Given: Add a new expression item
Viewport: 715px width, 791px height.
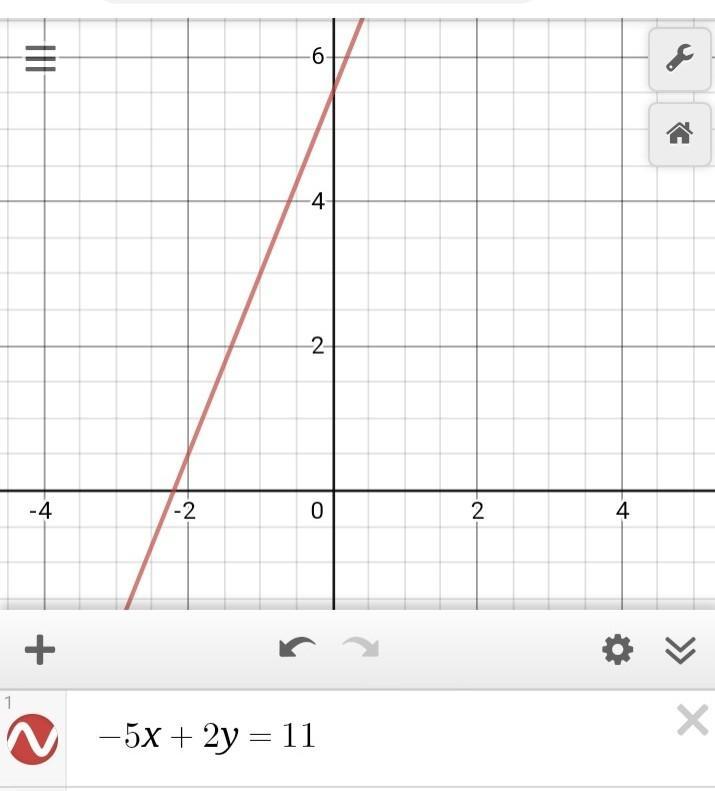Looking at the screenshot, I should 39,650.
